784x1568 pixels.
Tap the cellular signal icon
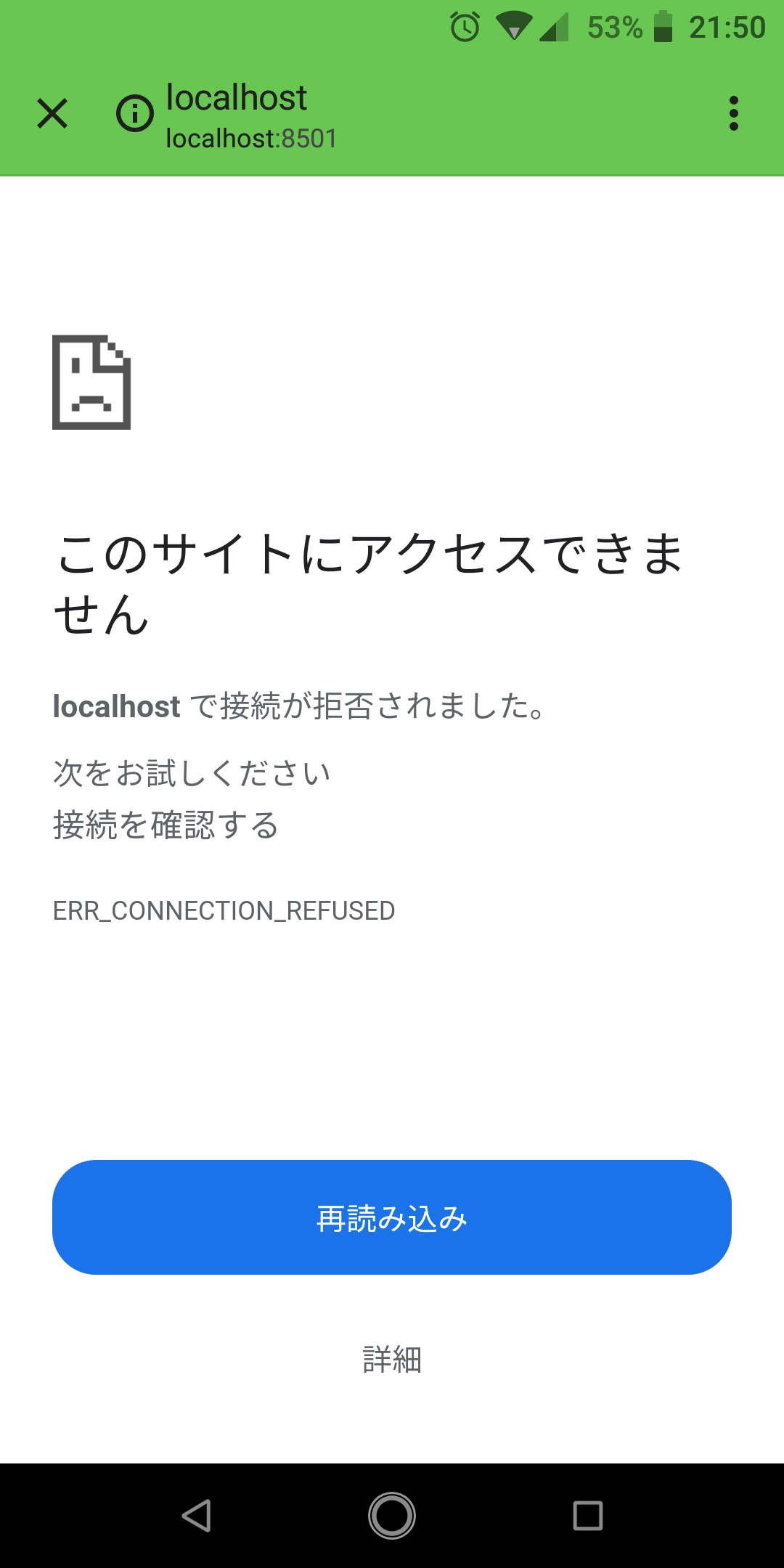pos(554,27)
